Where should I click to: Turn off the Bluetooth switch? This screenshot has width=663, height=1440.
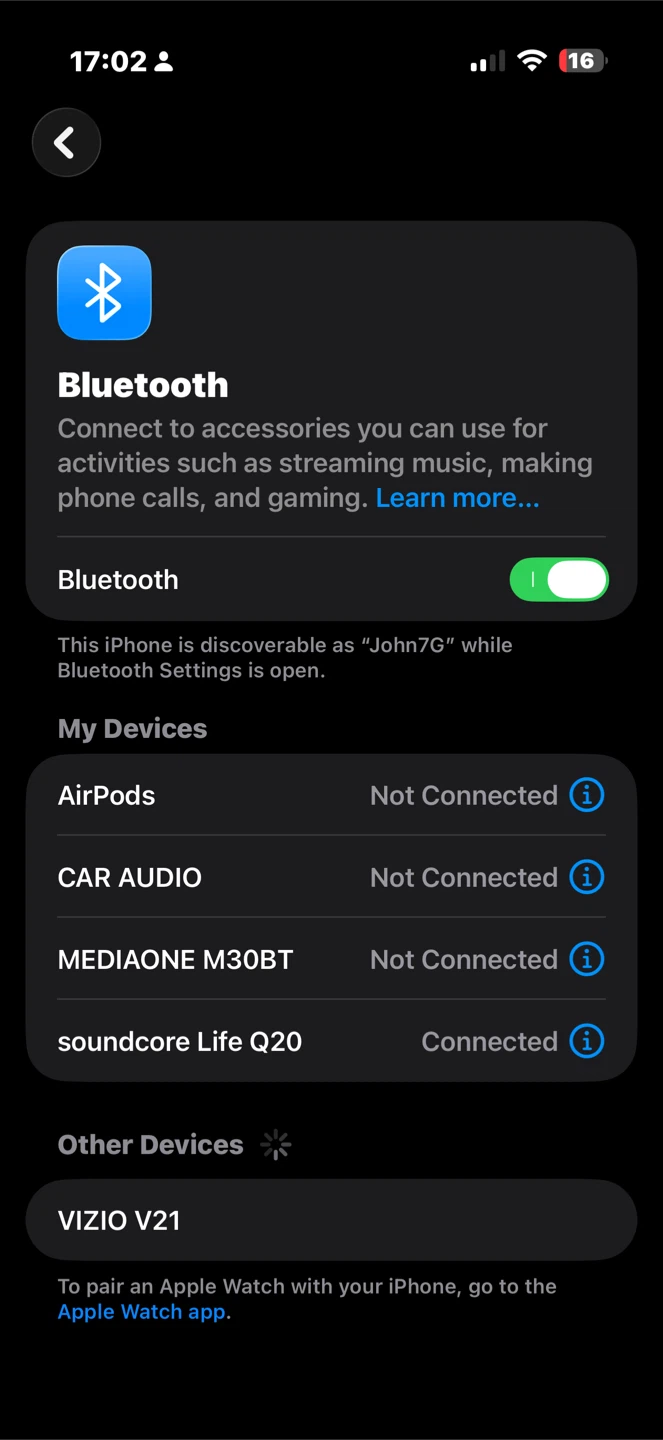pos(559,580)
